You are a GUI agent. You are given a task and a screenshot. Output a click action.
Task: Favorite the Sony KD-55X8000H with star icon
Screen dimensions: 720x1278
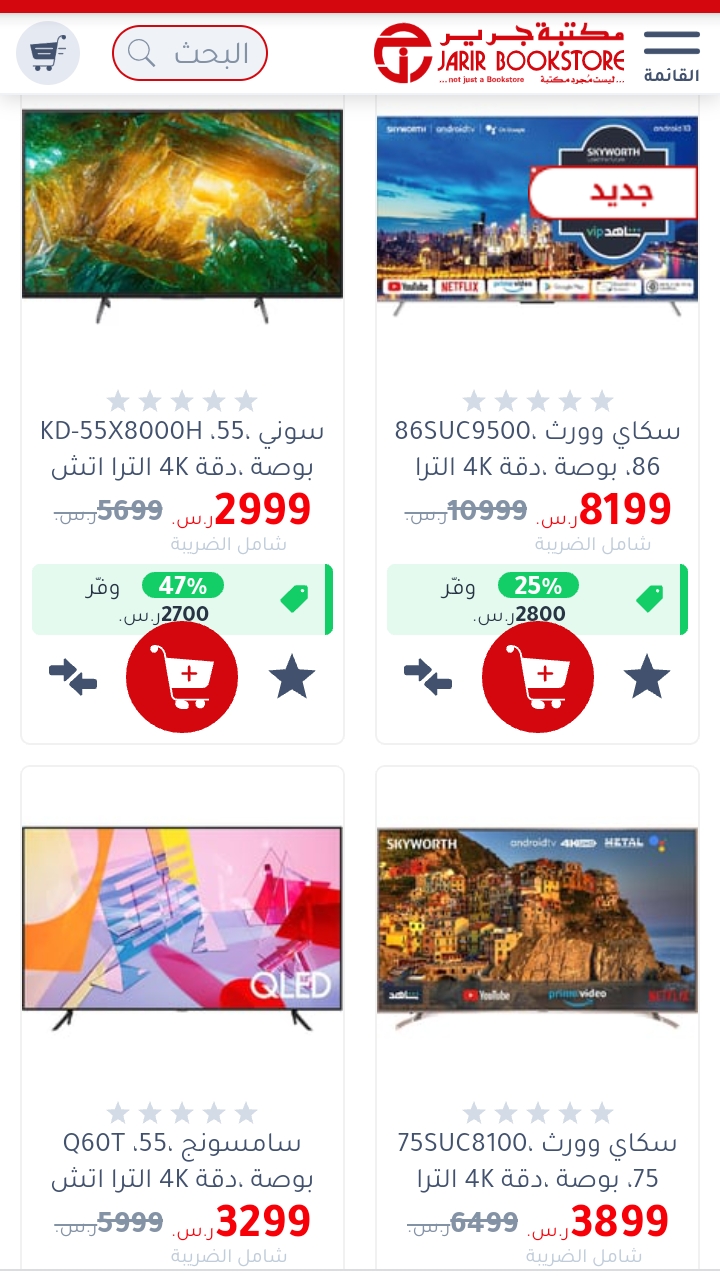click(292, 677)
